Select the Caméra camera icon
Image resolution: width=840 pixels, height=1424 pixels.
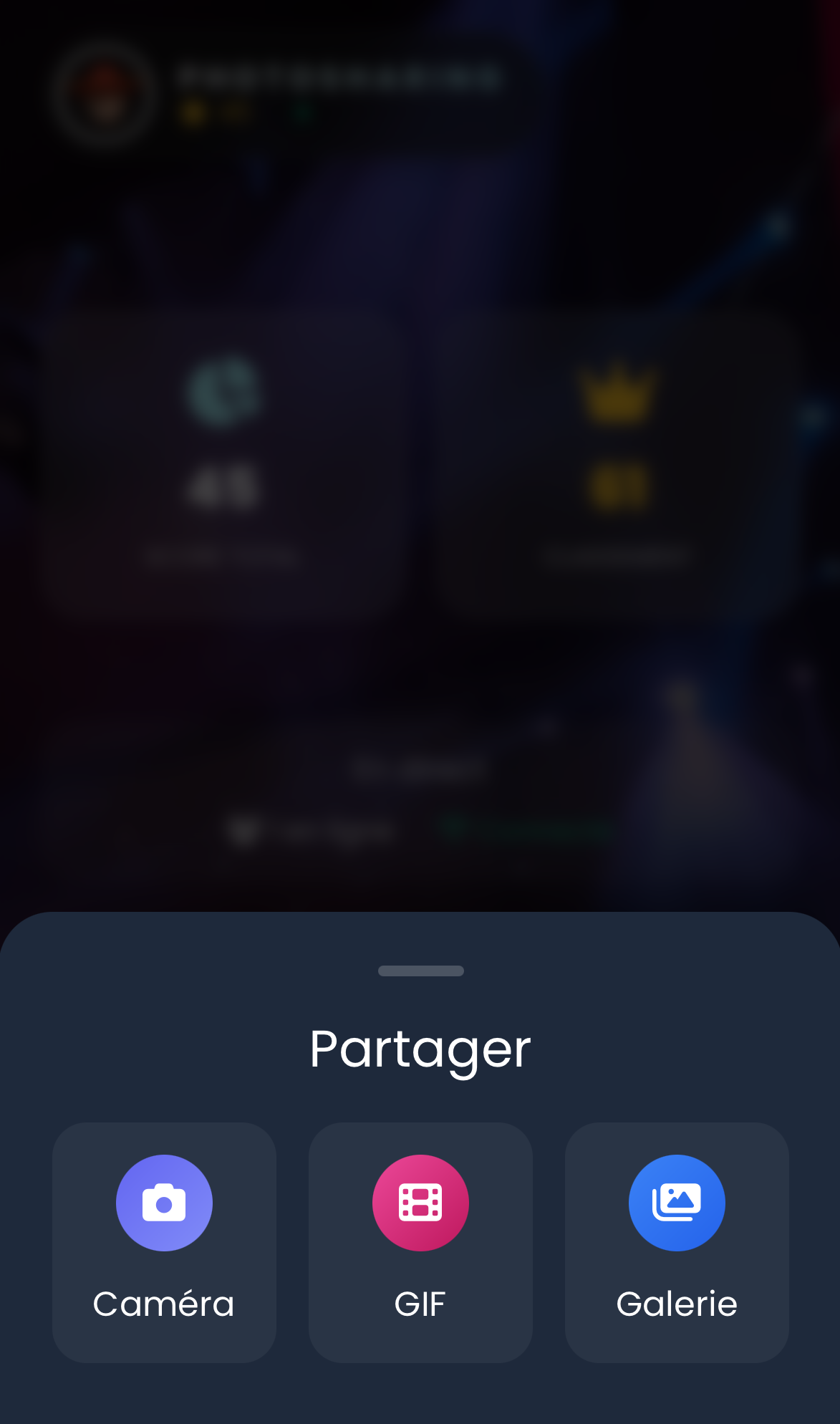(164, 1203)
